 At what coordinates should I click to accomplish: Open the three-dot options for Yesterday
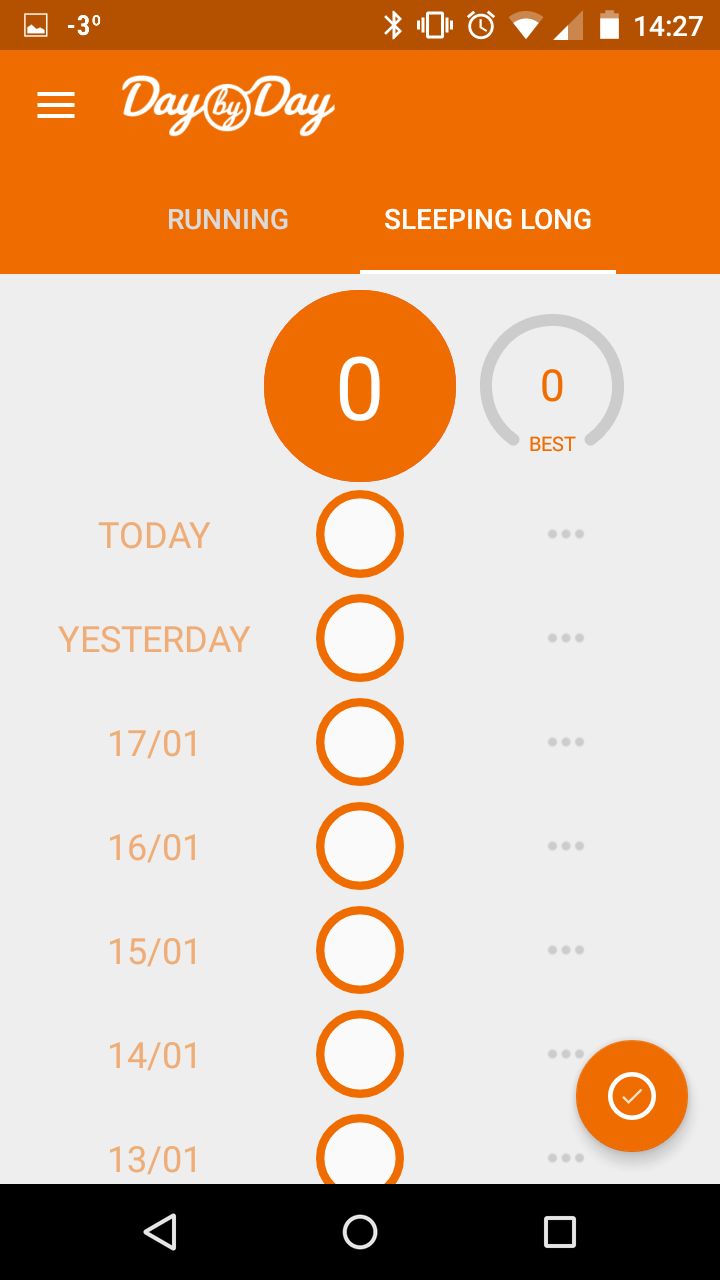coord(566,638)
